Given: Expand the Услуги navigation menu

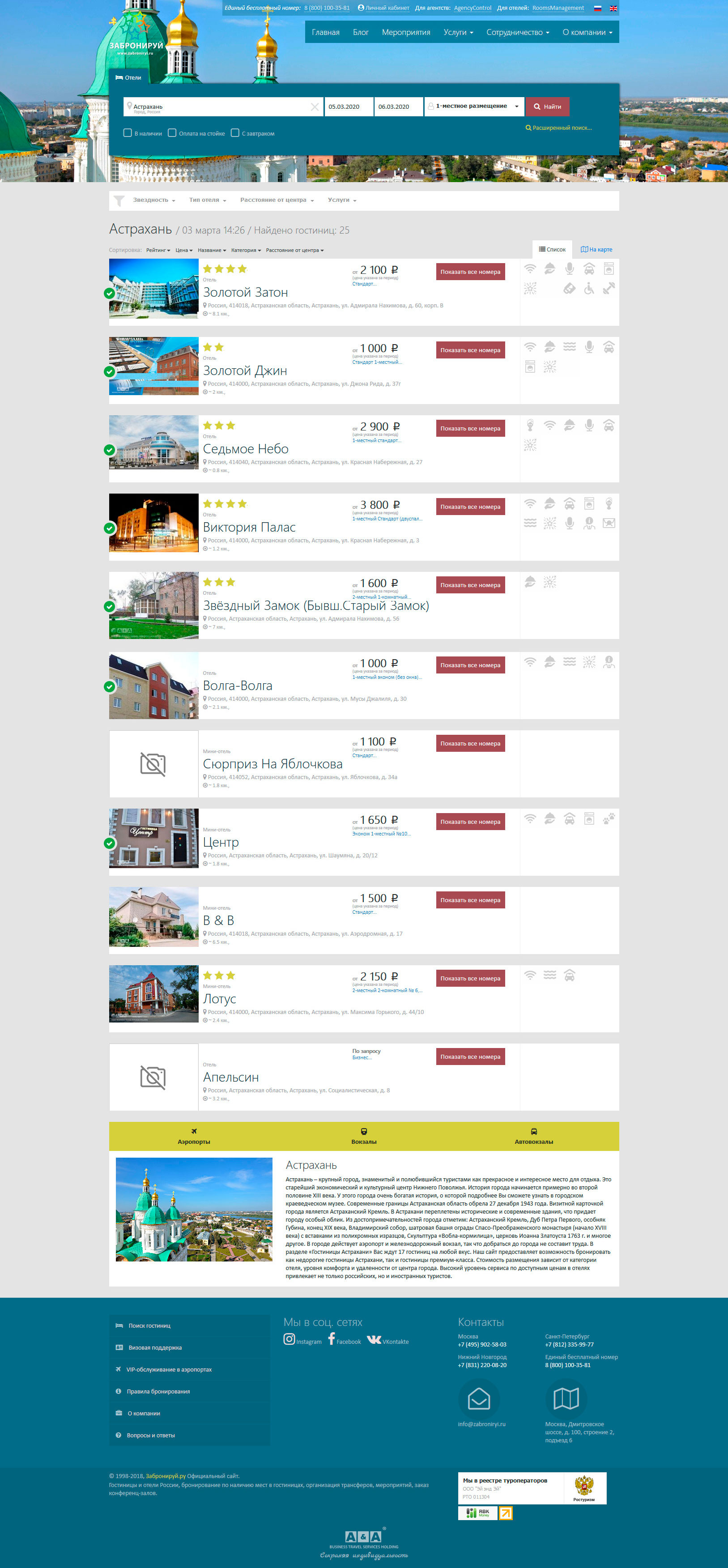Looking at the screenshot, I should (458, 32).
